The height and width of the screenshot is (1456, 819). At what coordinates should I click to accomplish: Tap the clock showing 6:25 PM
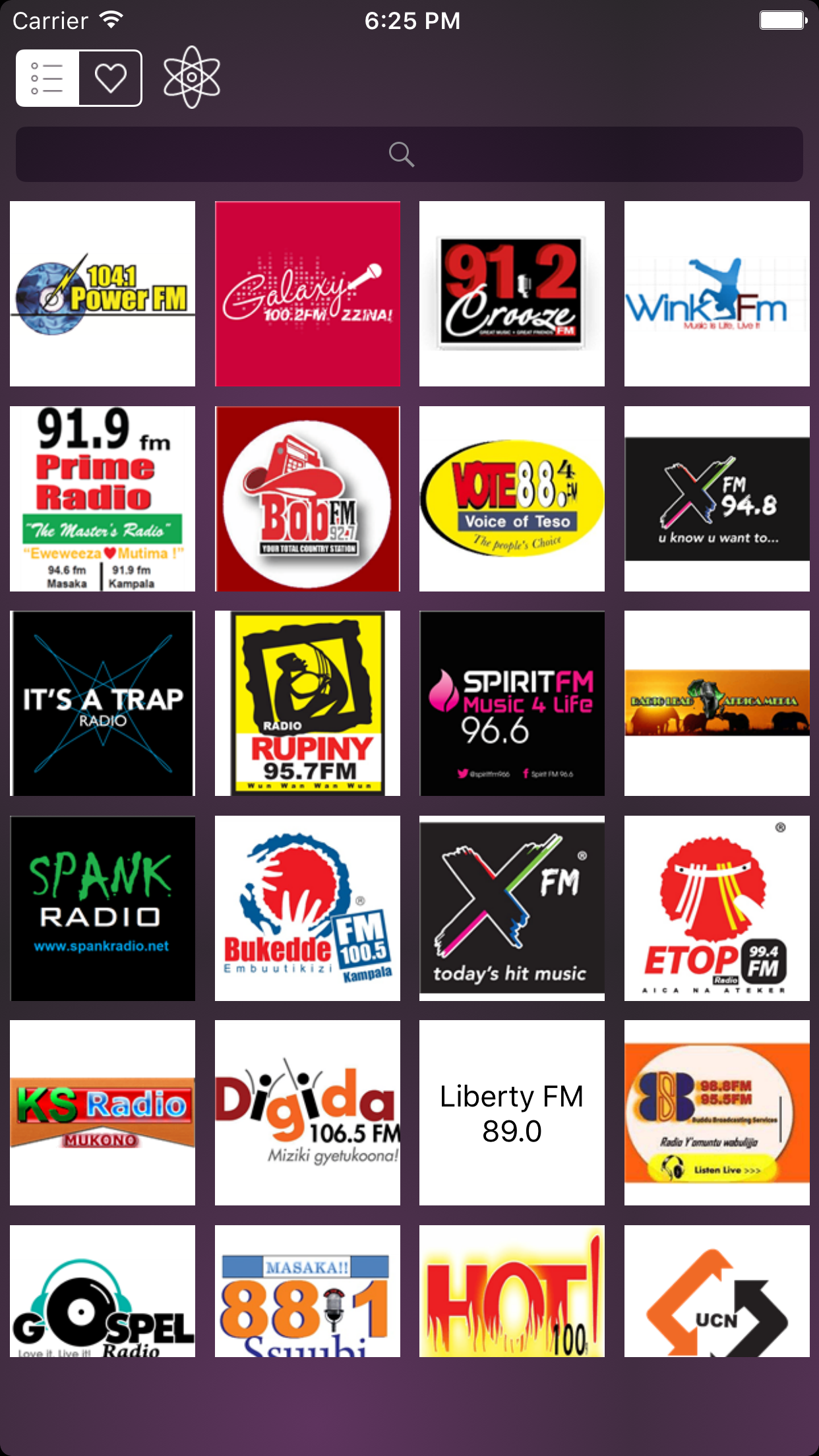click(411, 20)
